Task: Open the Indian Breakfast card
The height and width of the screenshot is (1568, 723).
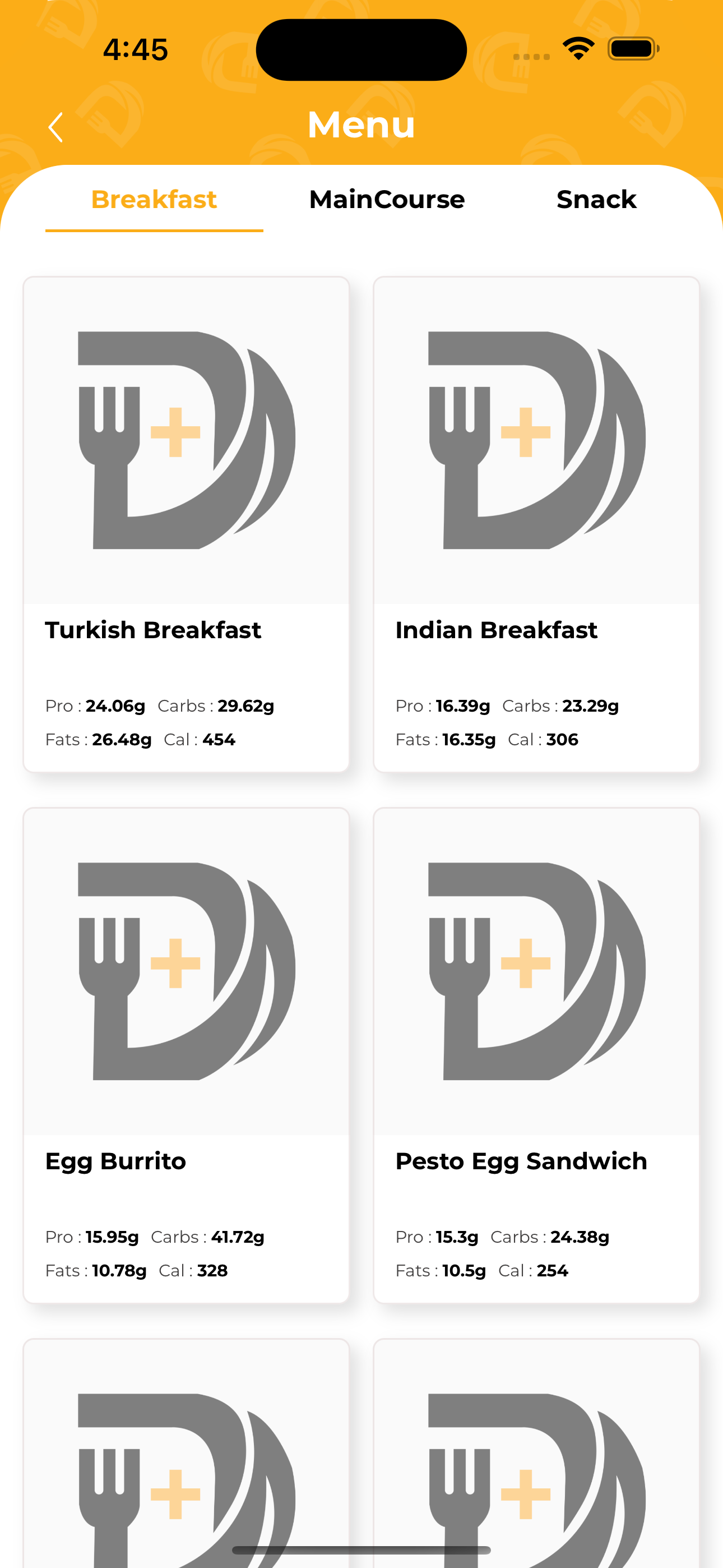Action: 536,524
